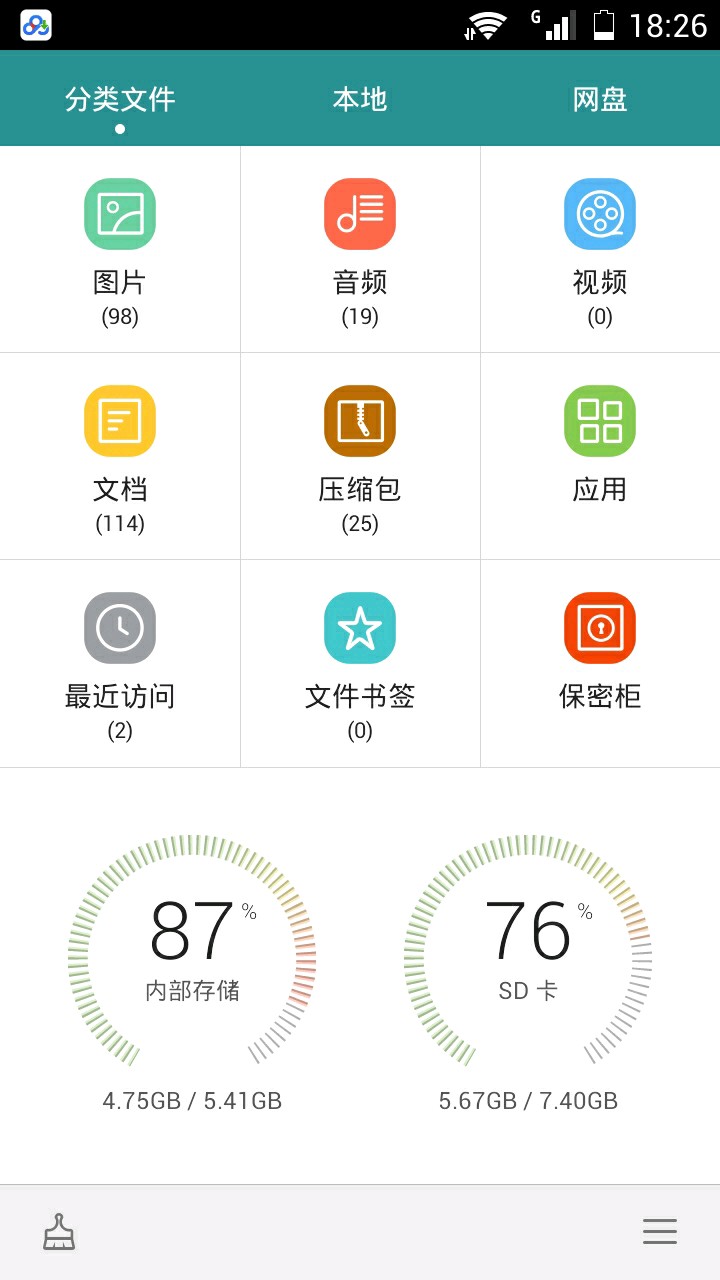
Task: Open 最近访问 files
Action: click(x=120, y=662)
